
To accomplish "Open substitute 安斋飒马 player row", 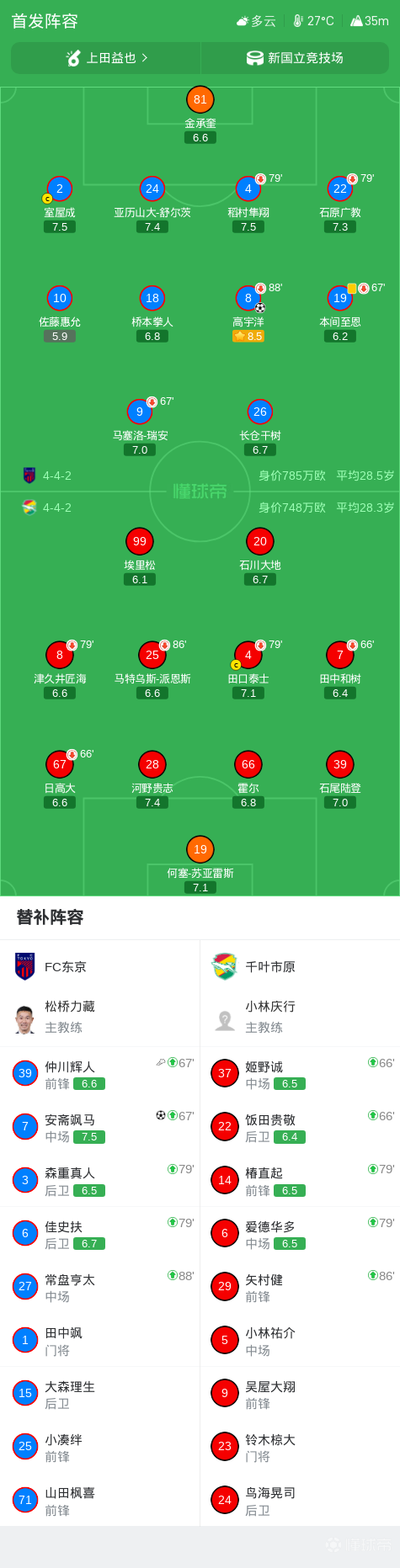I will point(100,1127).
